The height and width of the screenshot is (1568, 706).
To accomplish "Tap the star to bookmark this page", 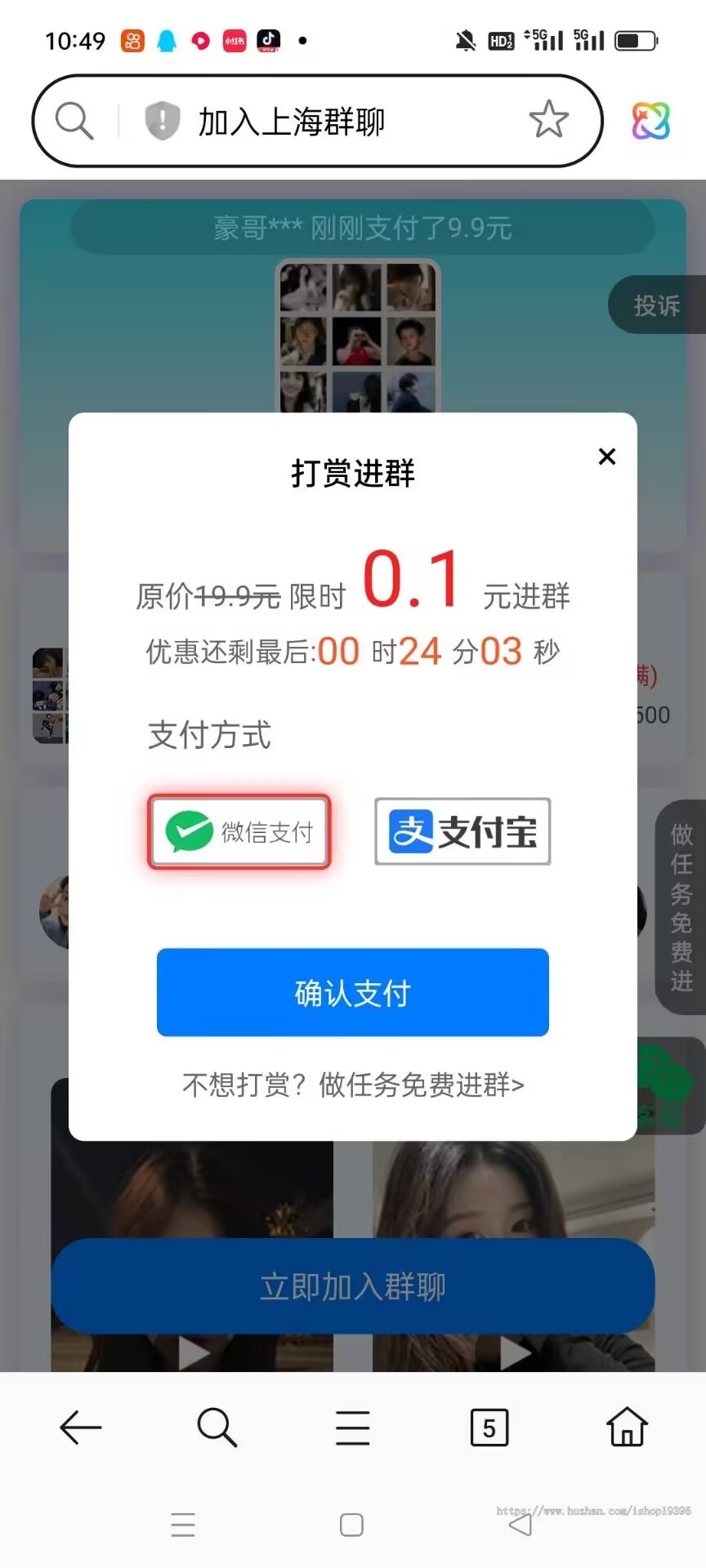I will (x=549, y=120).
